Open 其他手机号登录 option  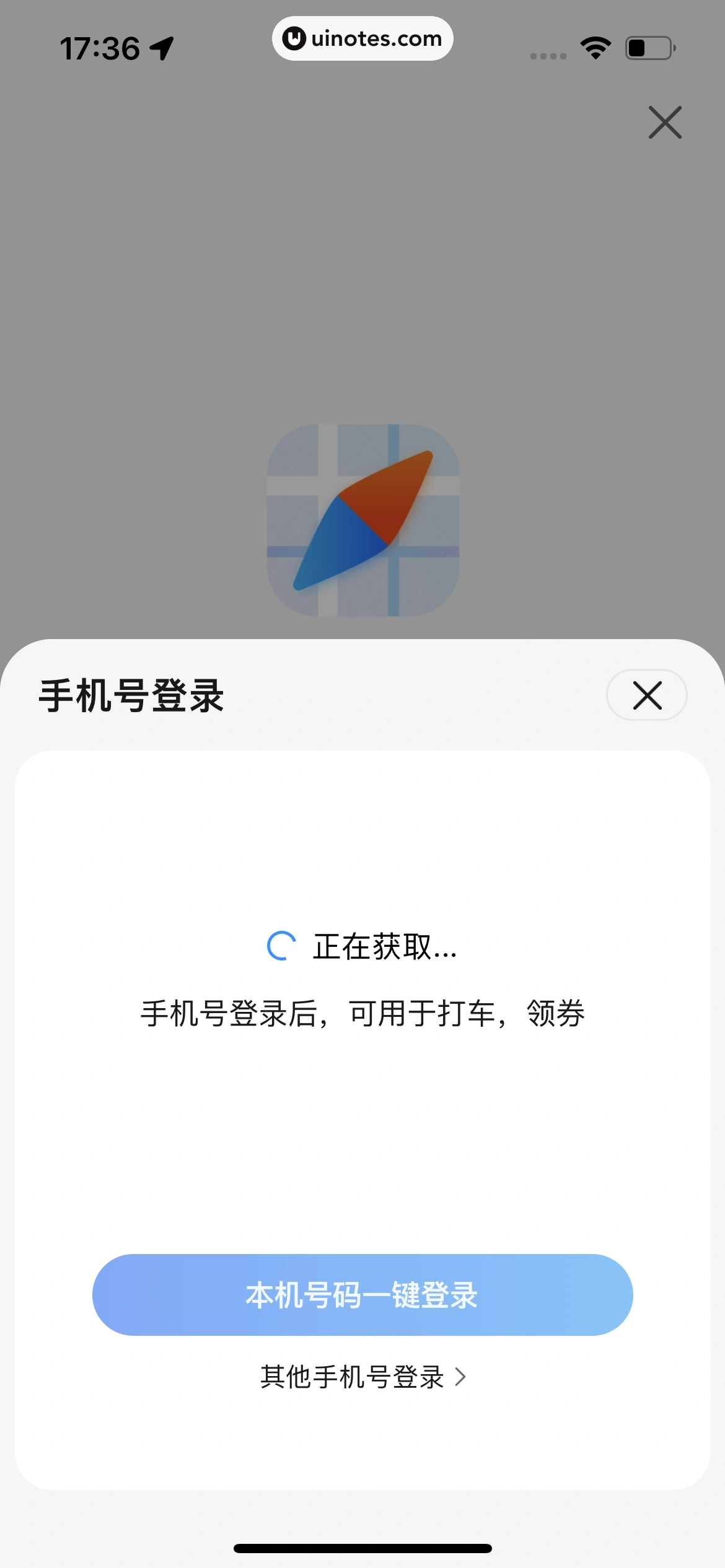[362, 1377]
